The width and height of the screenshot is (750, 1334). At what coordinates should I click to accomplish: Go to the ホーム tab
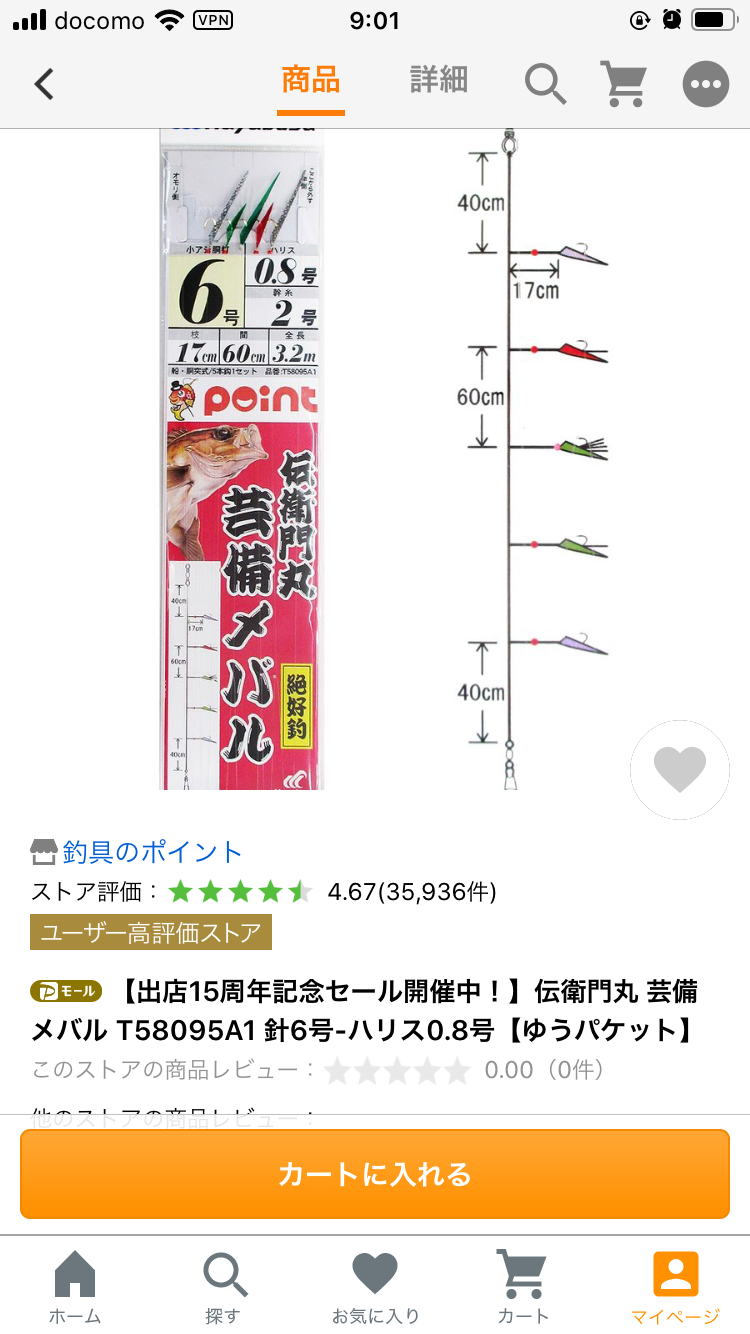click(x=75, y=1288)
